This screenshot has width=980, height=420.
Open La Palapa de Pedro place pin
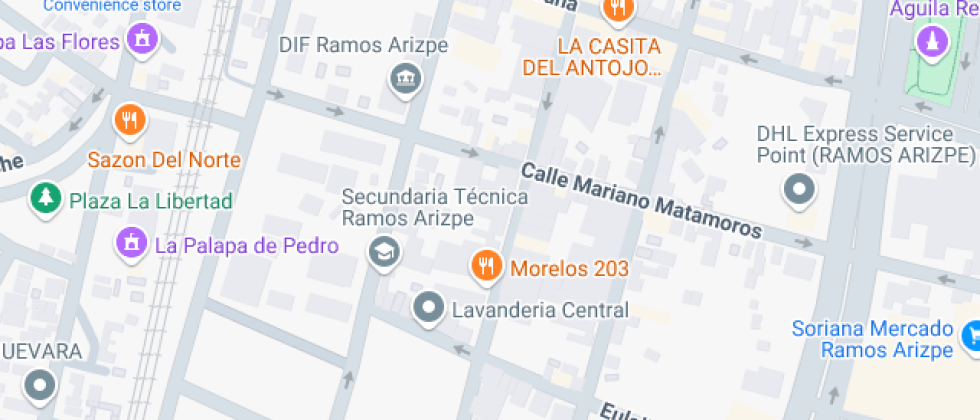[x=130, y=242]
